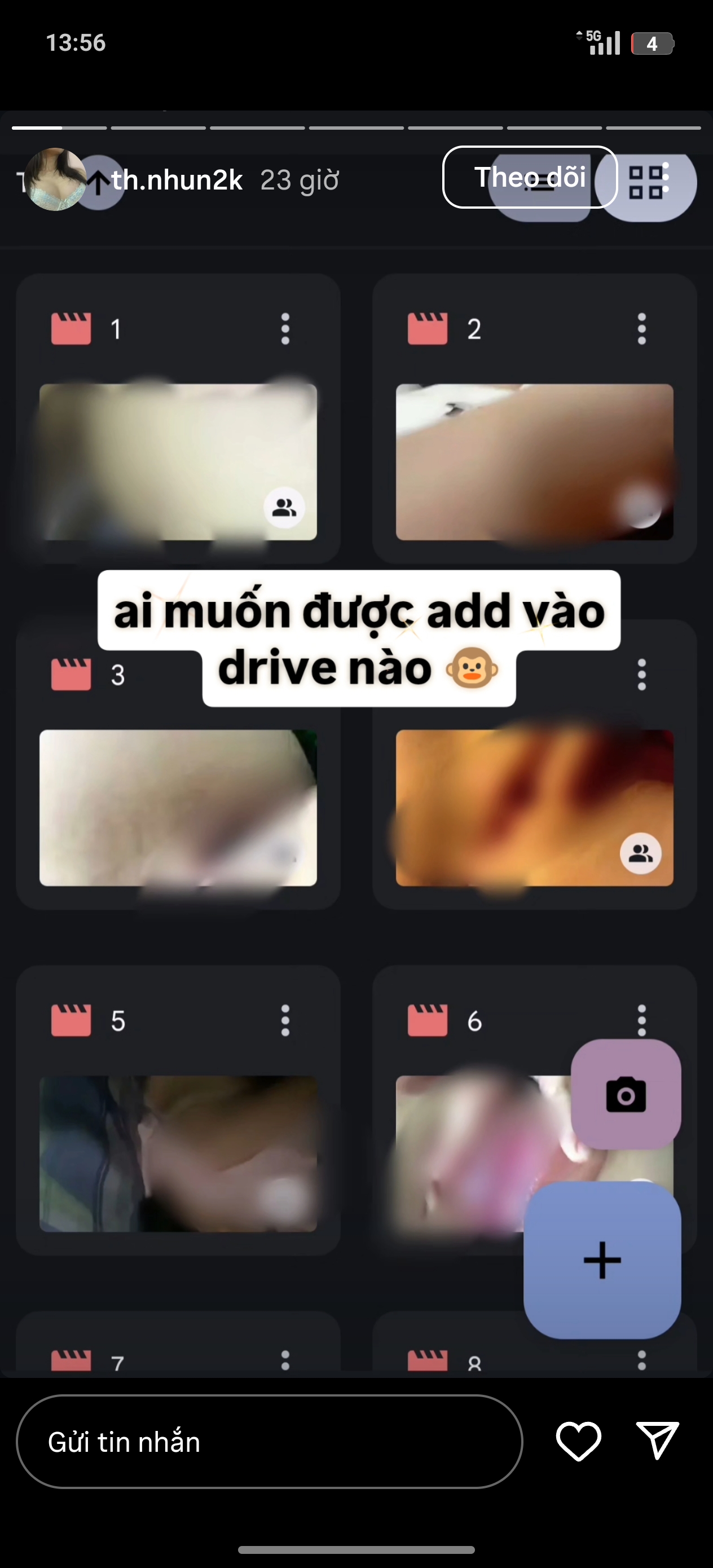The height and width of the screenshot is (1568, 713).
Task: Select the clapperboard icon on video 2
Action: (x=427, y=329)
